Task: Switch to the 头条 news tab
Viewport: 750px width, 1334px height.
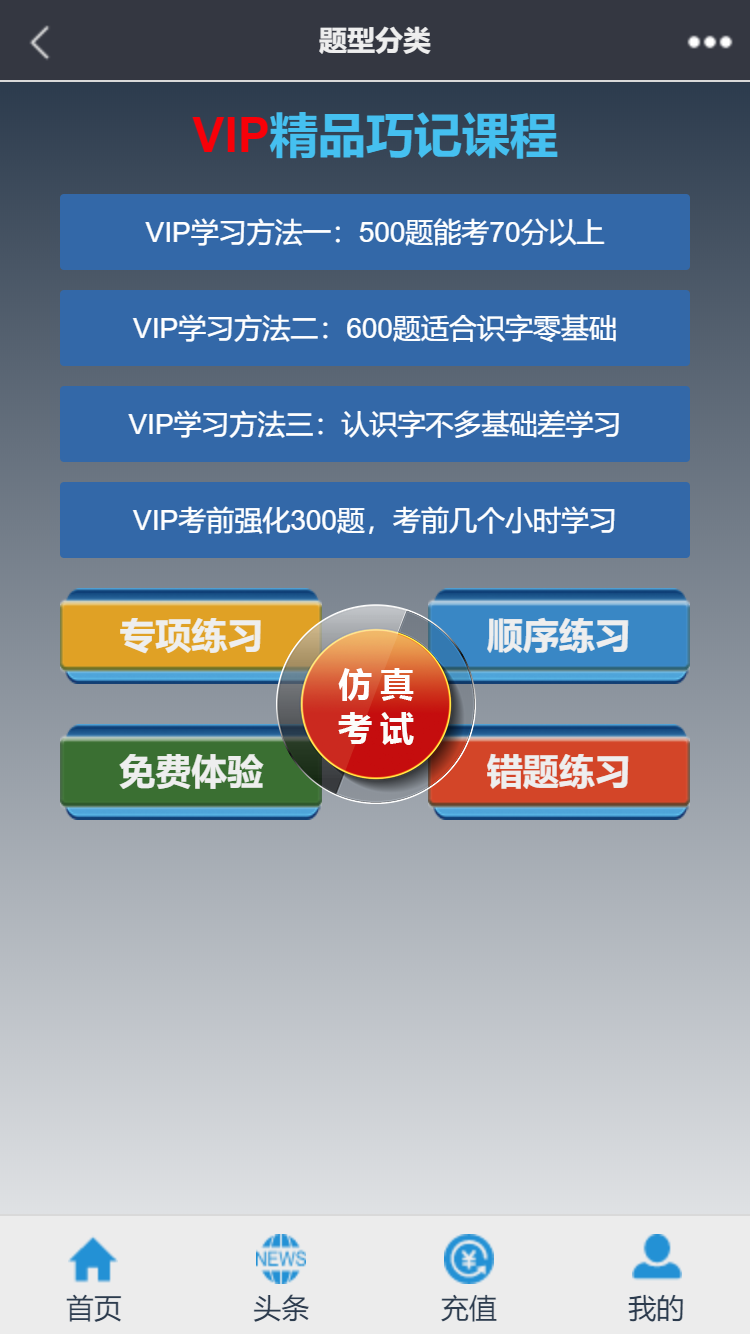Action: point(281,1278)
